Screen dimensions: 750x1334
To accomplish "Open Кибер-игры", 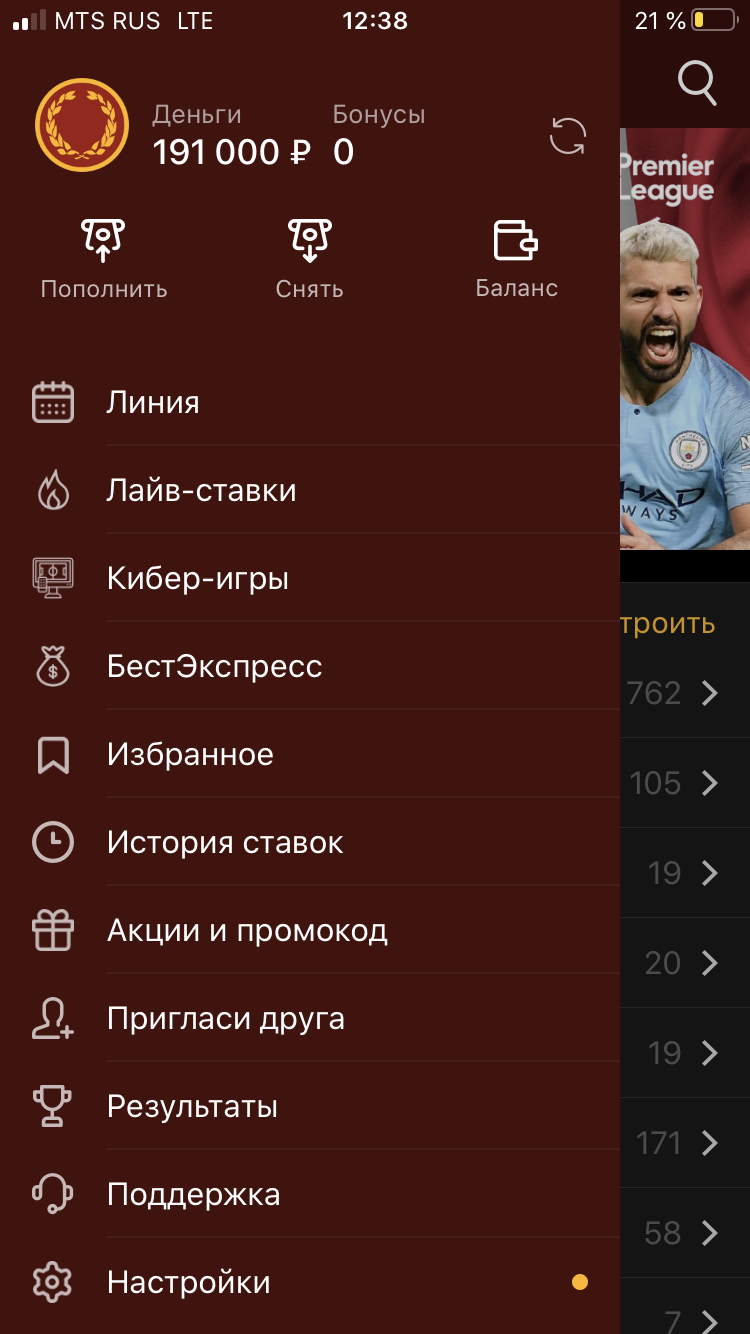I will 198,579.
